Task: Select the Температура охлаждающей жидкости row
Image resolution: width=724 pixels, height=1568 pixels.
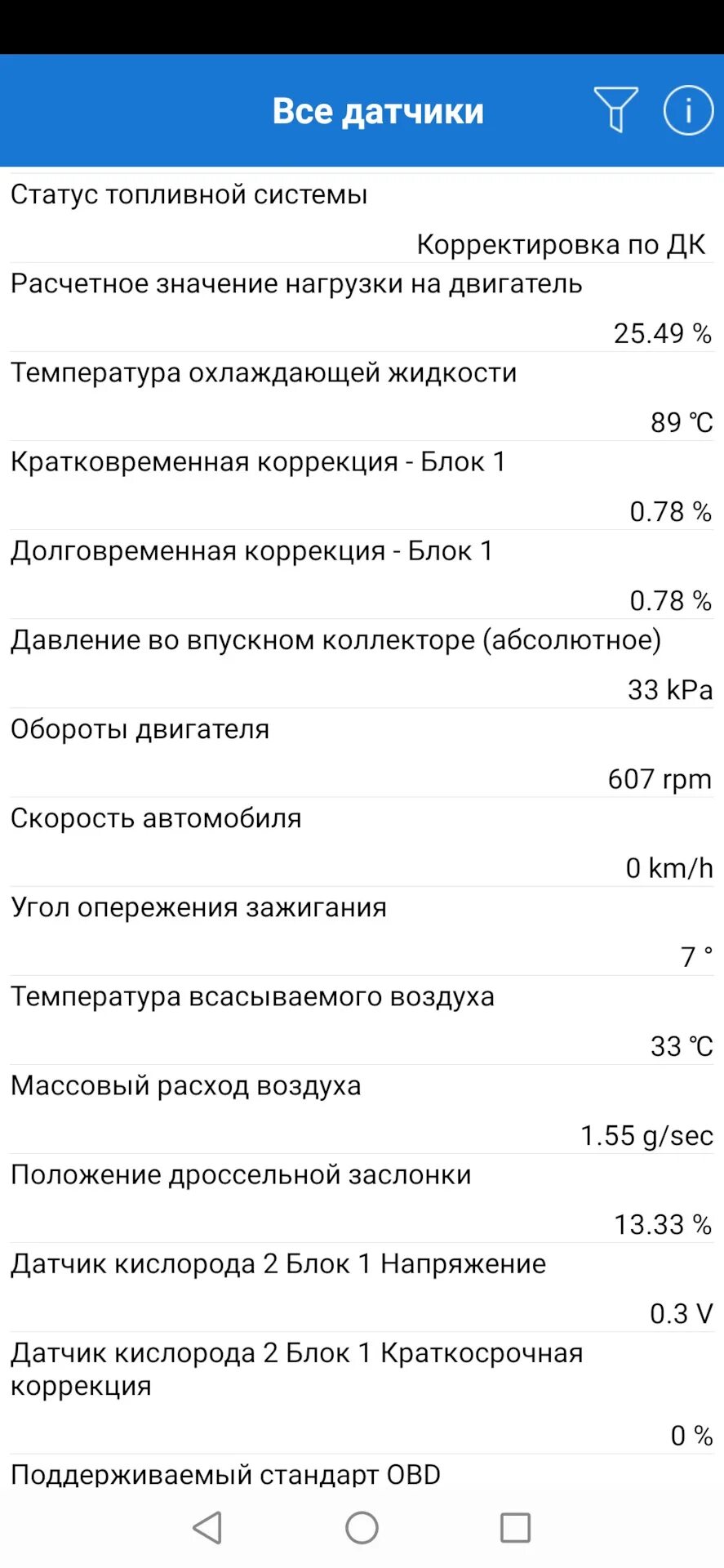Action: coord(362,397)
